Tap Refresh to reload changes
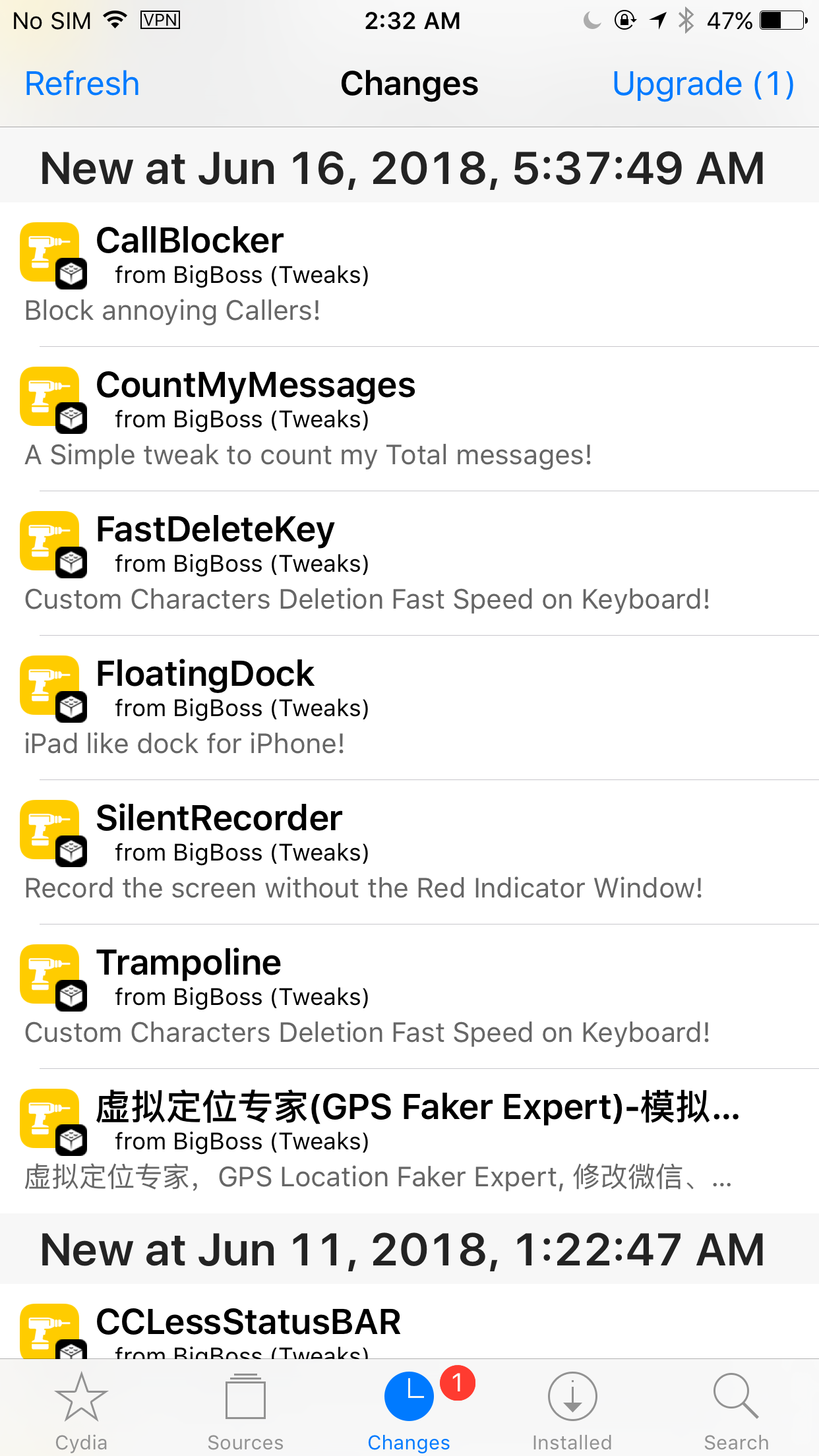819x1456 pixels. (82, 84)
